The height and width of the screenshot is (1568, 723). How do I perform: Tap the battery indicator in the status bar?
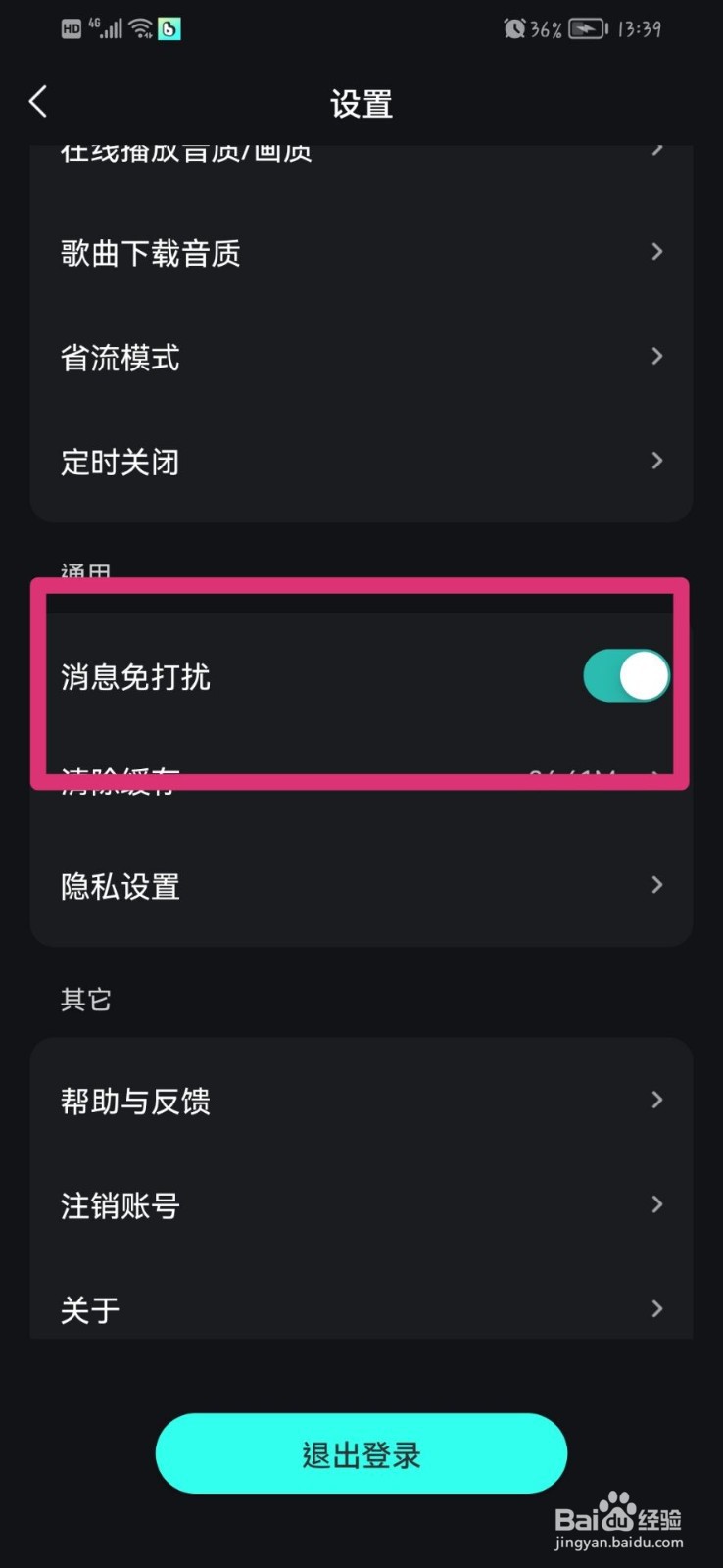point(585,28)
